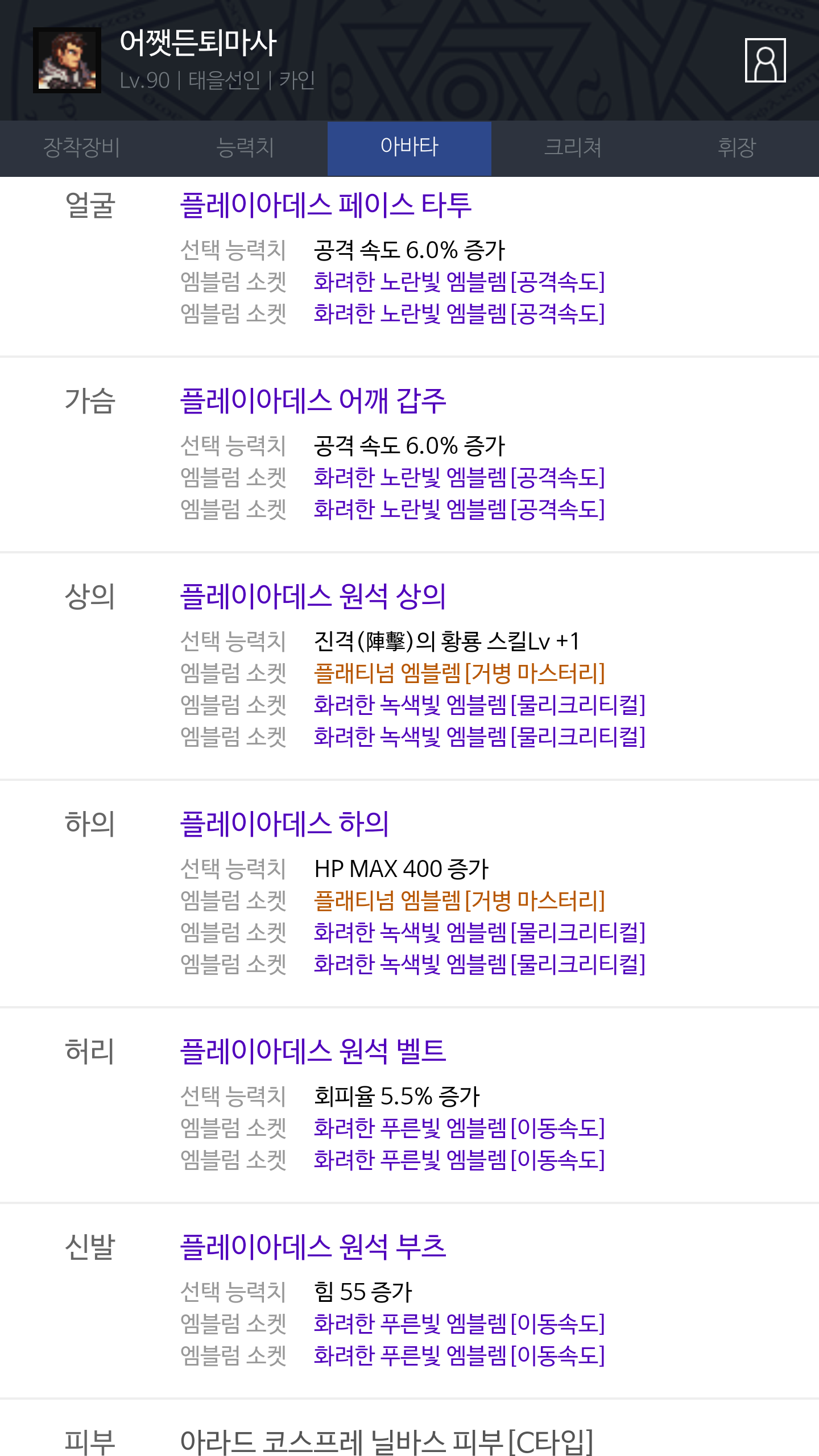Select the 아바타 tab
Screen dimensions: 819x1456
(409, 148)
